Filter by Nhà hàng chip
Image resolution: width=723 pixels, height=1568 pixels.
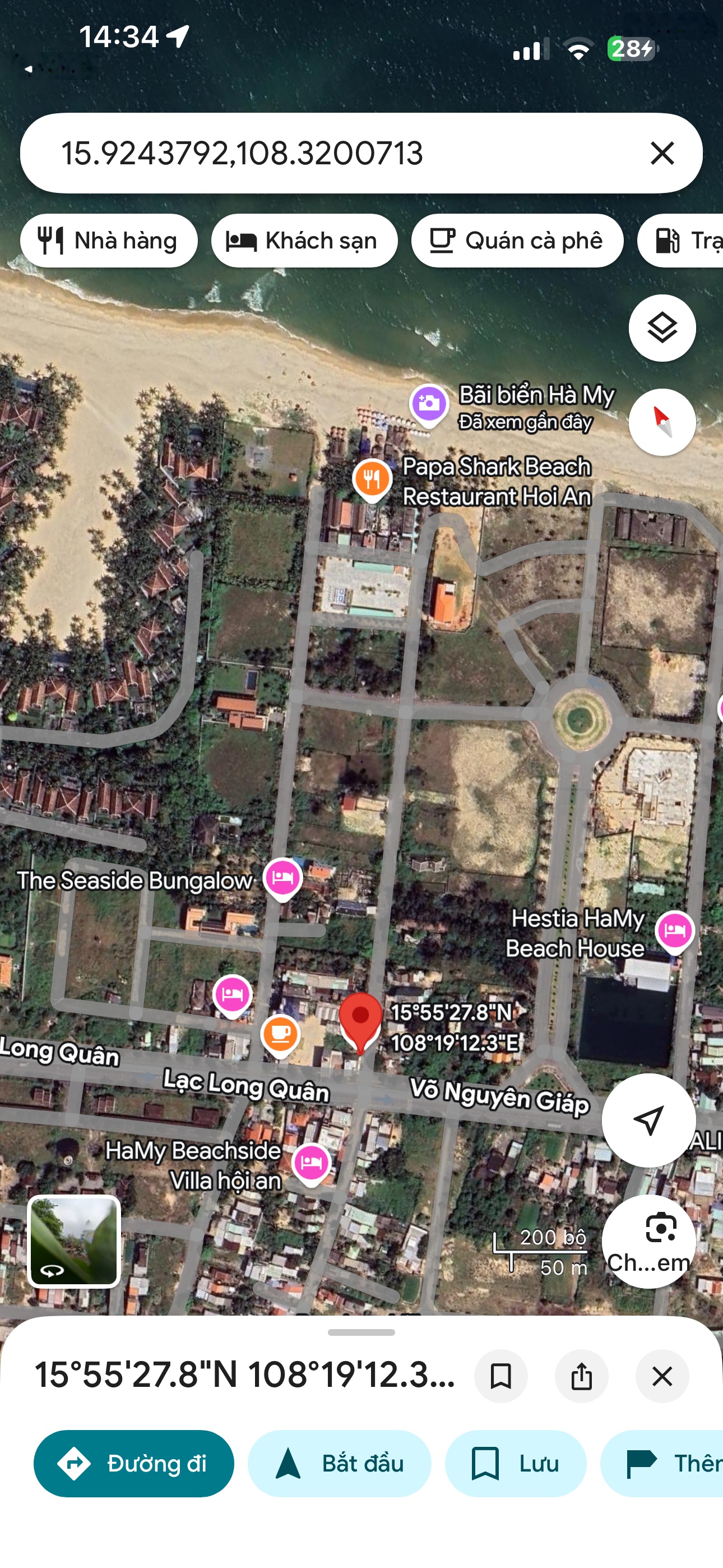coord(108,241)
